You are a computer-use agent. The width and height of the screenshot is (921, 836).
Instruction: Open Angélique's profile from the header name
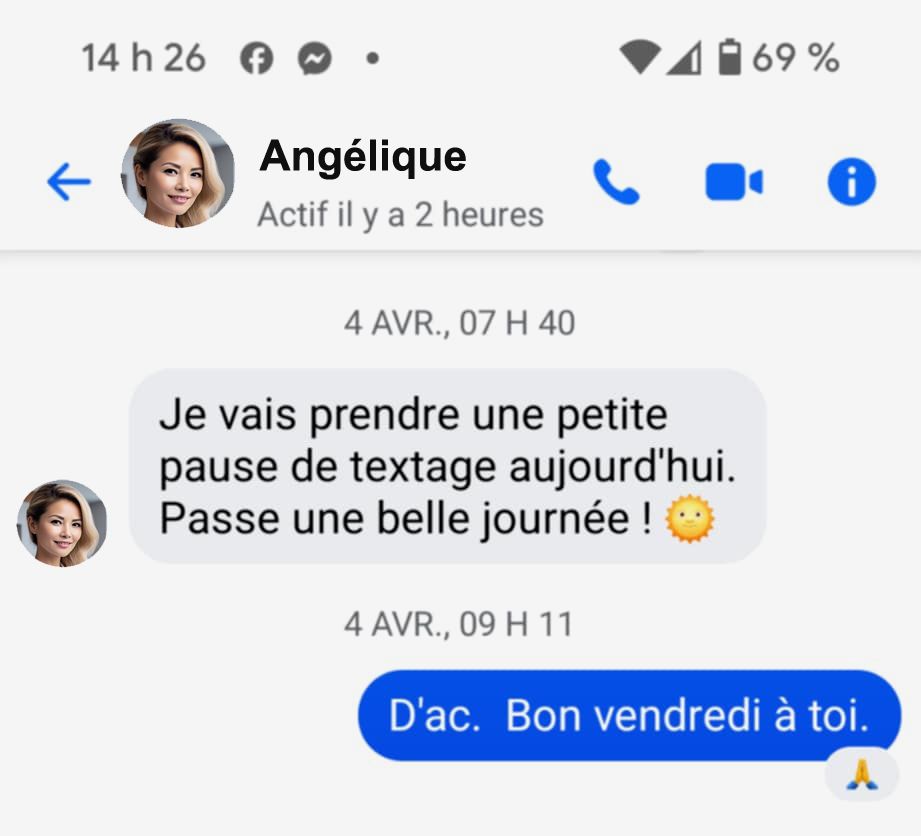point(363,157)
